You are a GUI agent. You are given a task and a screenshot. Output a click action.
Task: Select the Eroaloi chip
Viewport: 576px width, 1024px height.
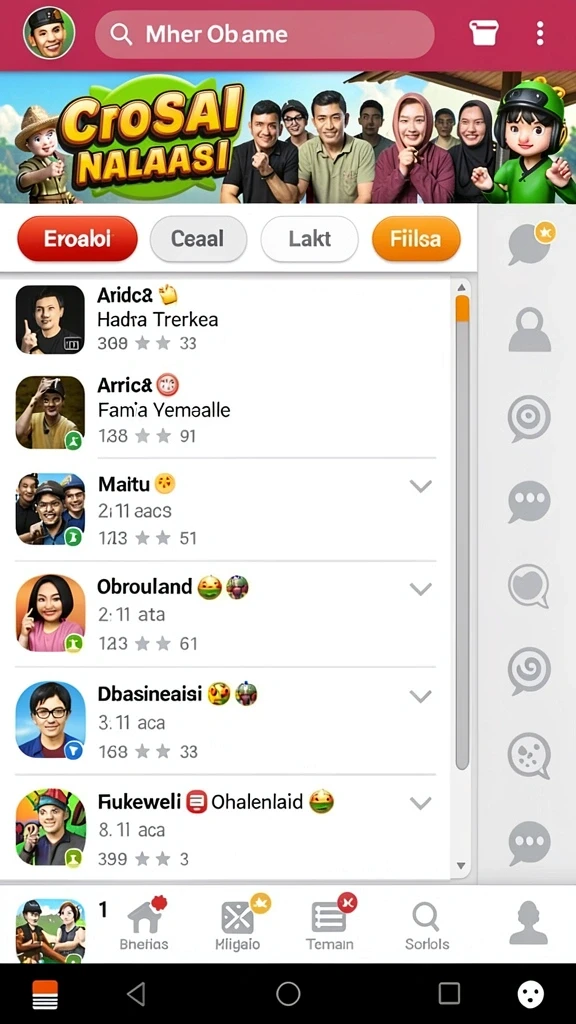click(x=77, y=238)
